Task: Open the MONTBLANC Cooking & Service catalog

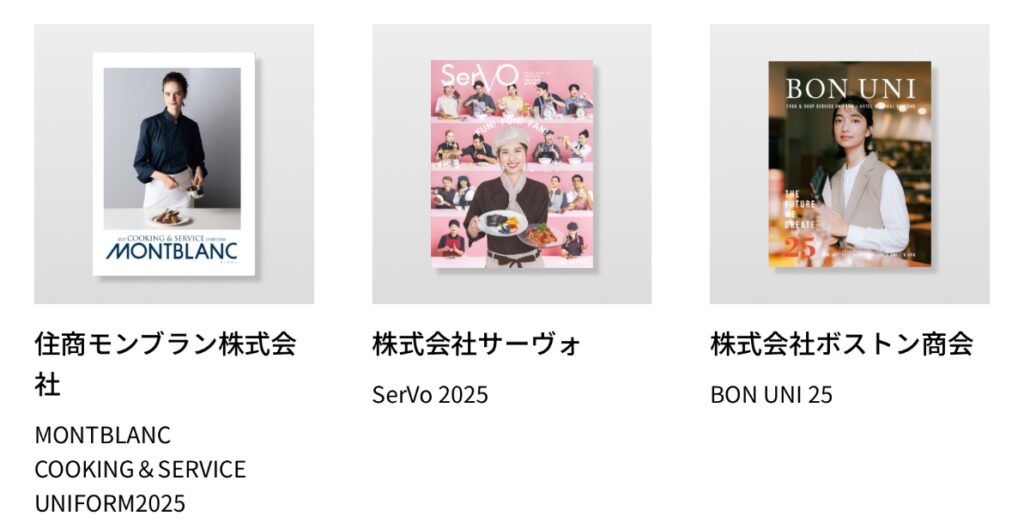Action: click(173, 164)
